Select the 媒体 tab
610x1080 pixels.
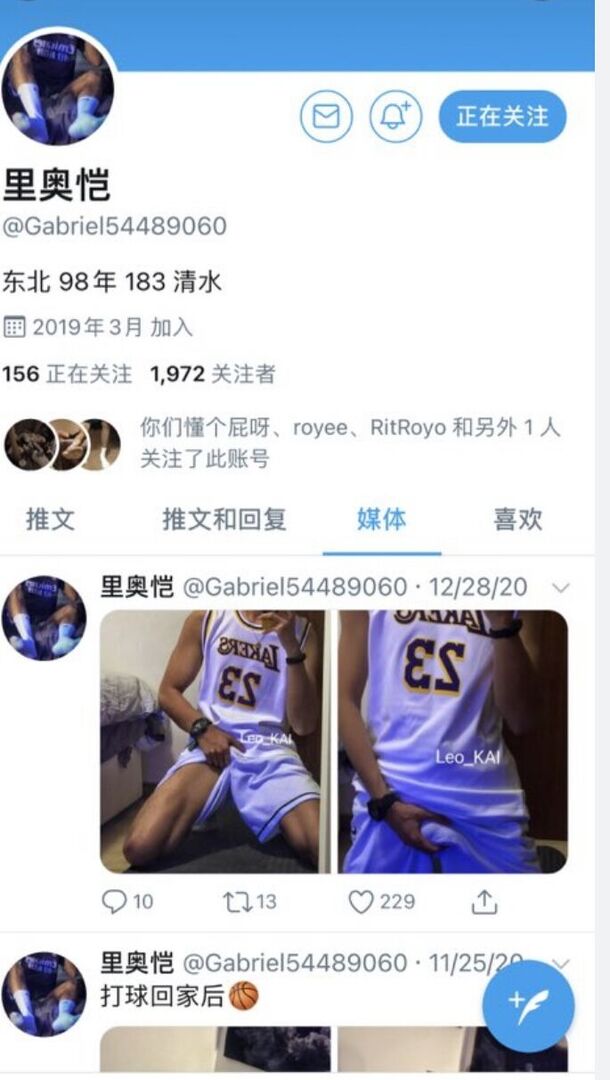point(381,519)
